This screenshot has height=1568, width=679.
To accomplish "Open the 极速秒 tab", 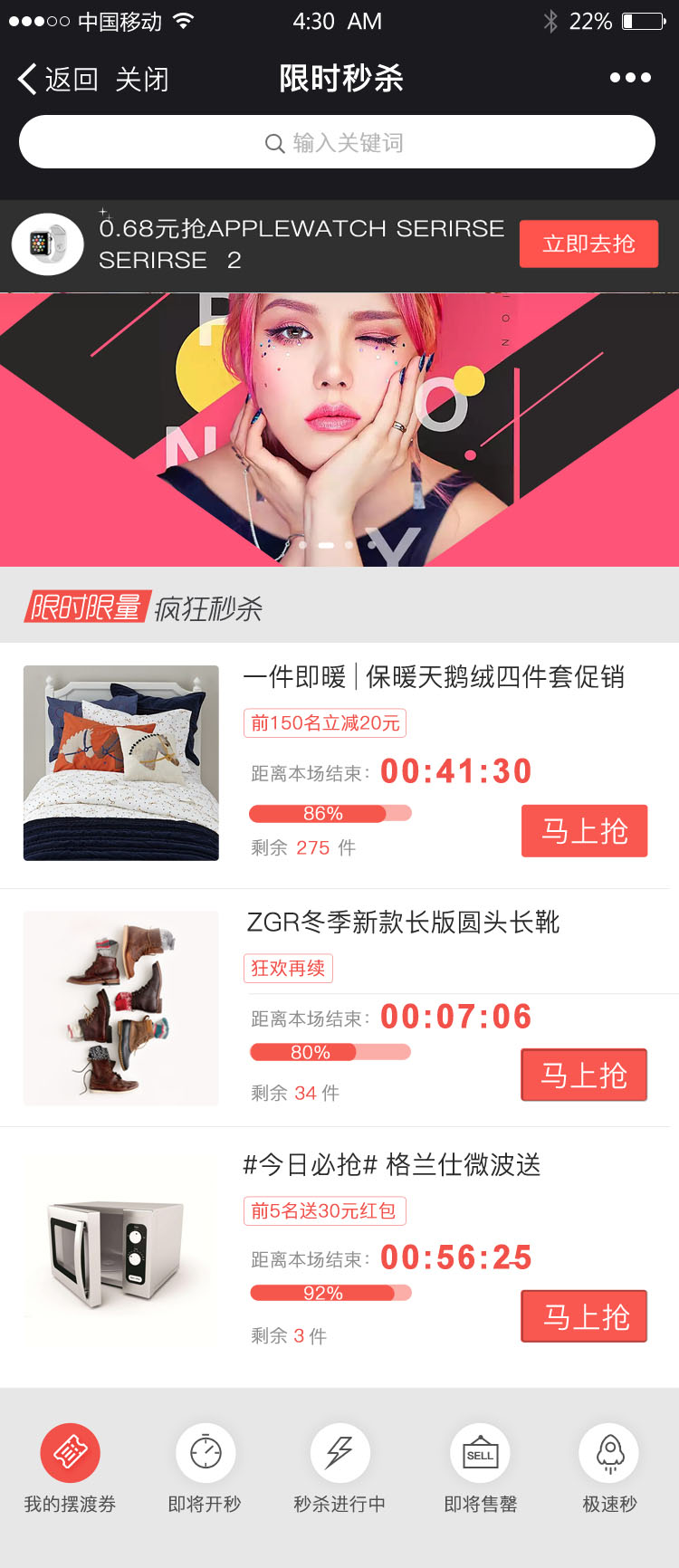I will pyautogui.click(x=609, y=1468).
